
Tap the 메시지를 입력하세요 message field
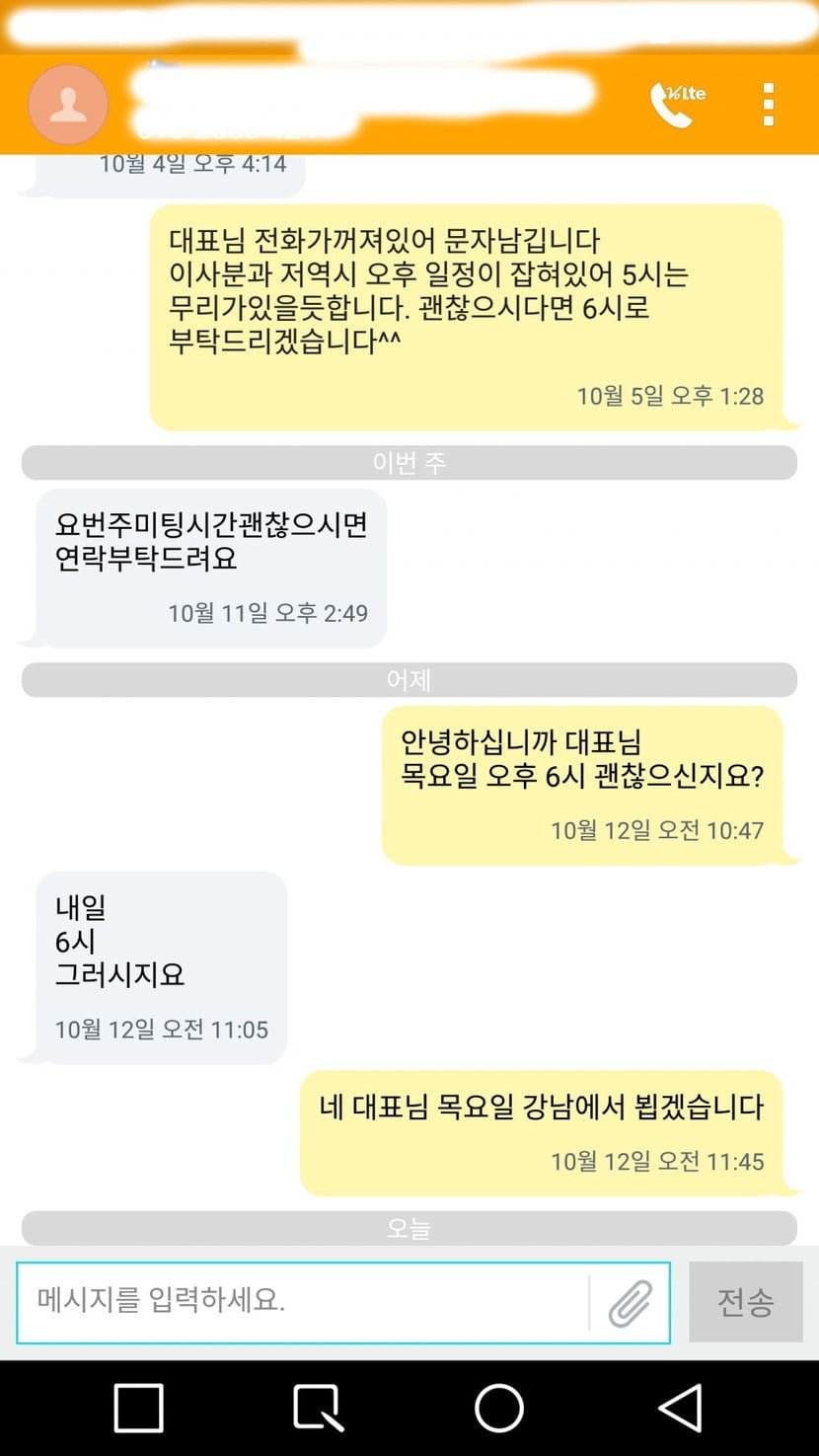click(301, 1302)
